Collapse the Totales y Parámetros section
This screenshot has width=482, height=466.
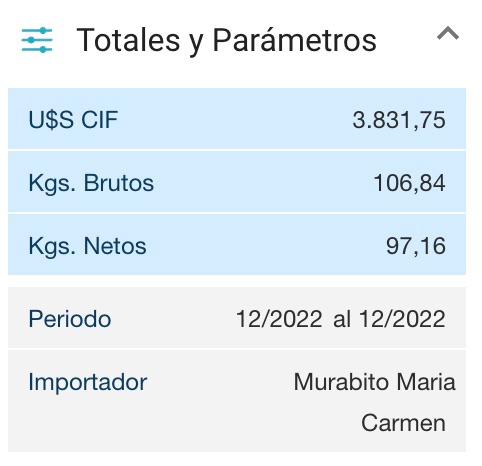click(448, 34)
